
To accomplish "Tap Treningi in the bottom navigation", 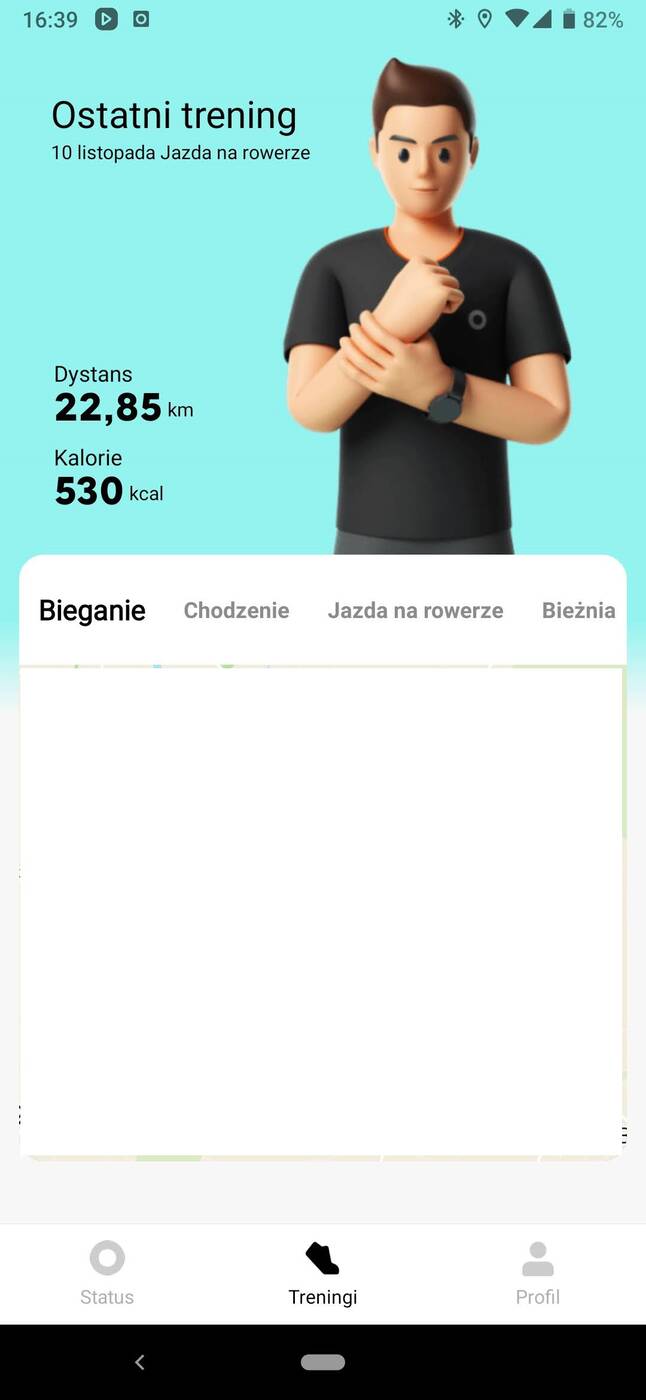I will (322, 1272).
